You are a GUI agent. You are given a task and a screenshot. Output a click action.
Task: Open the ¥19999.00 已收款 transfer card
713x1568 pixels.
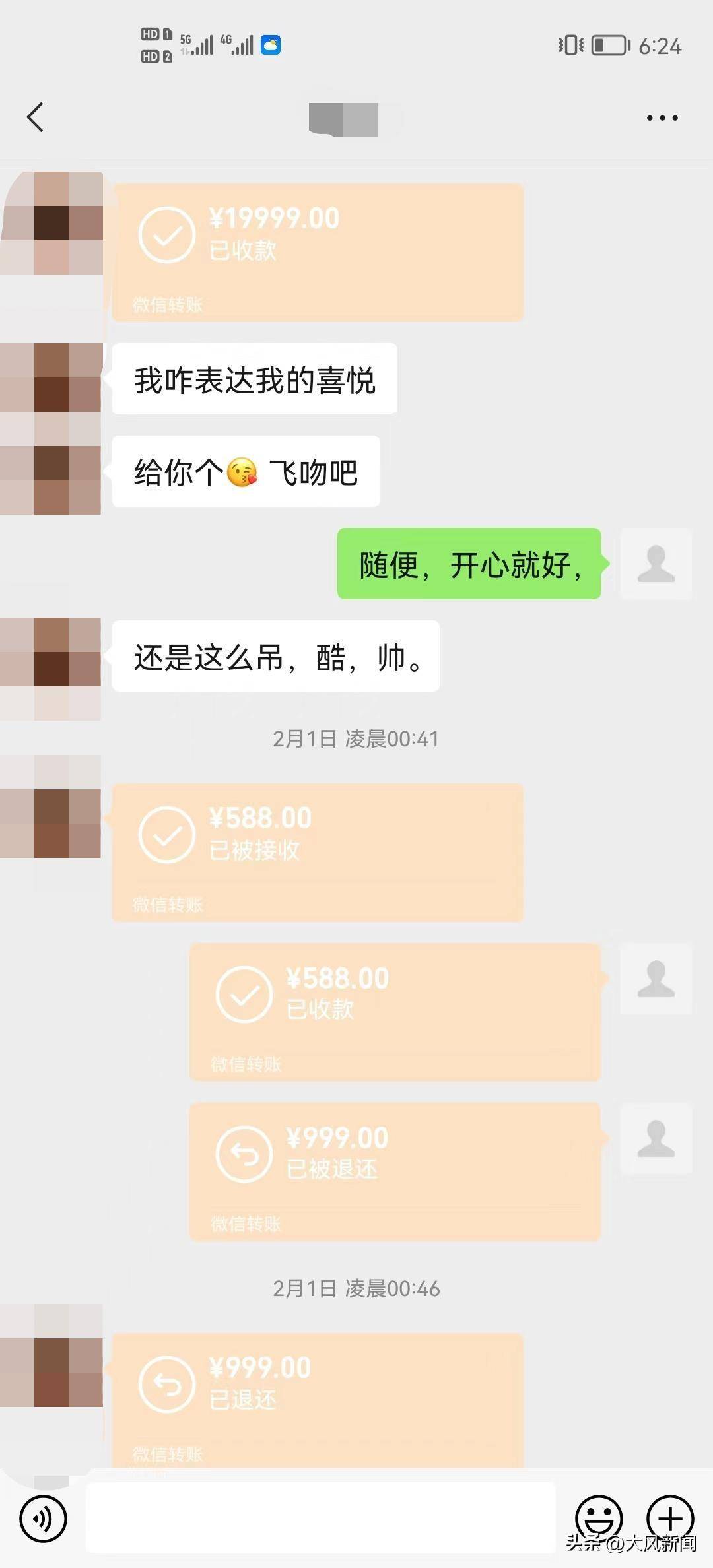pos(318,252)
